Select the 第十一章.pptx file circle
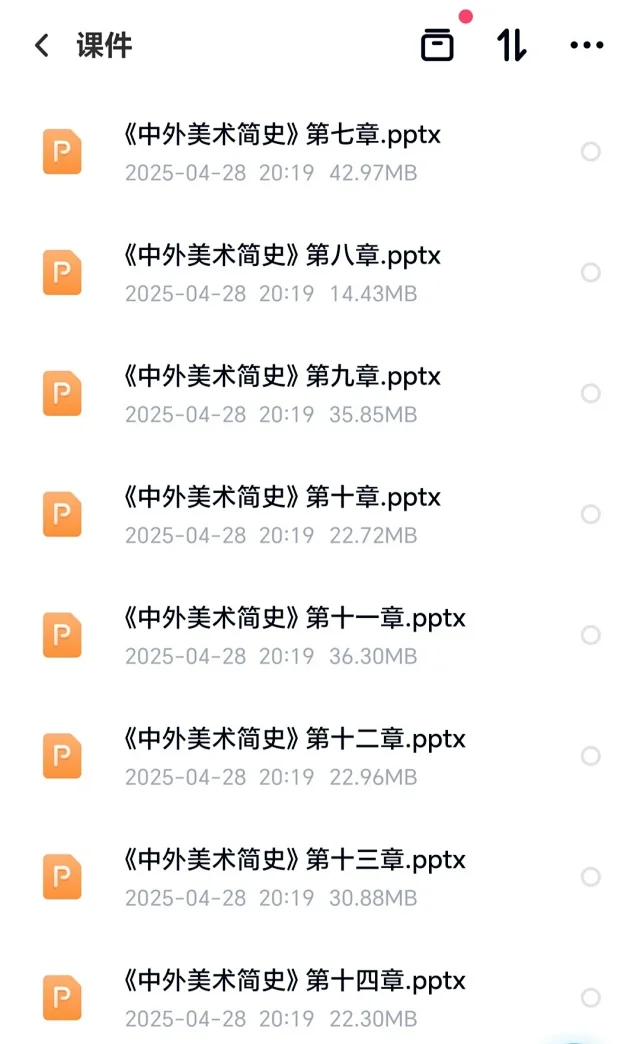This screenshot has height=1044, width=640. click(591, 635)
